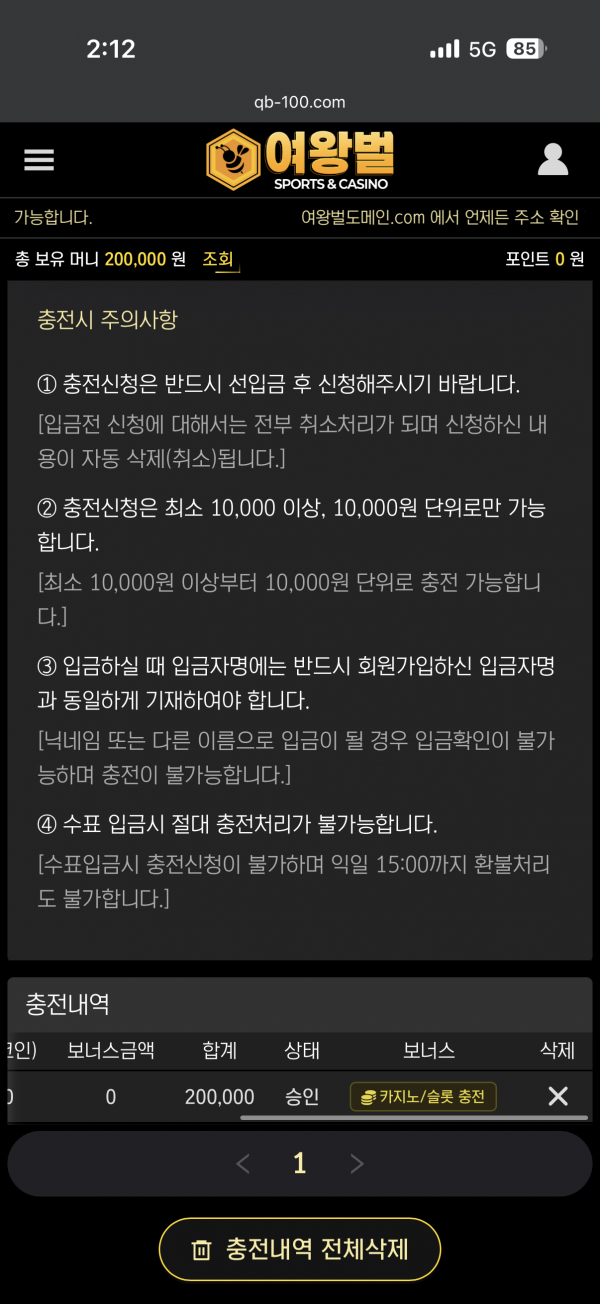Open the 여왕벌 logo home link
This screenshot has height=1304, width=600.
pyautogui.click(x=300, y=160)
